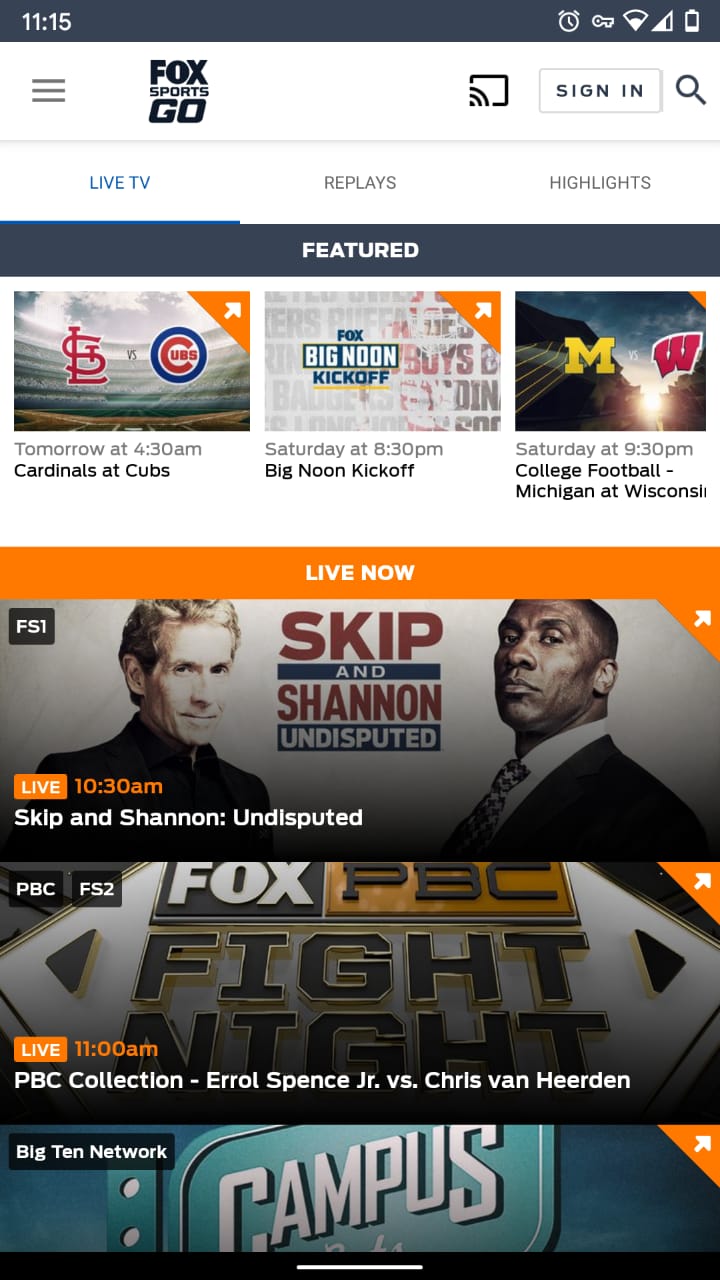This screenshot has height=1280, width=720.
Task: Tap the Sign In button
Action: coord(600,91)
